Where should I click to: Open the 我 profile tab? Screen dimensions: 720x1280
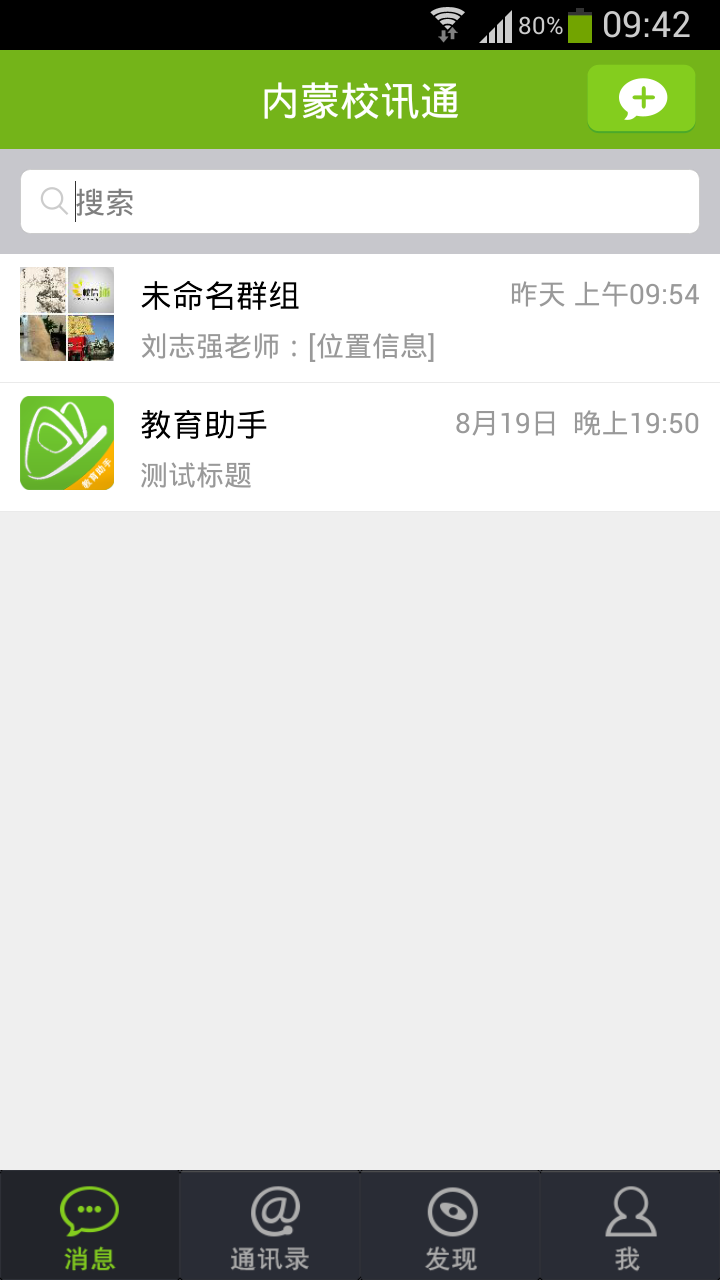630,1226
